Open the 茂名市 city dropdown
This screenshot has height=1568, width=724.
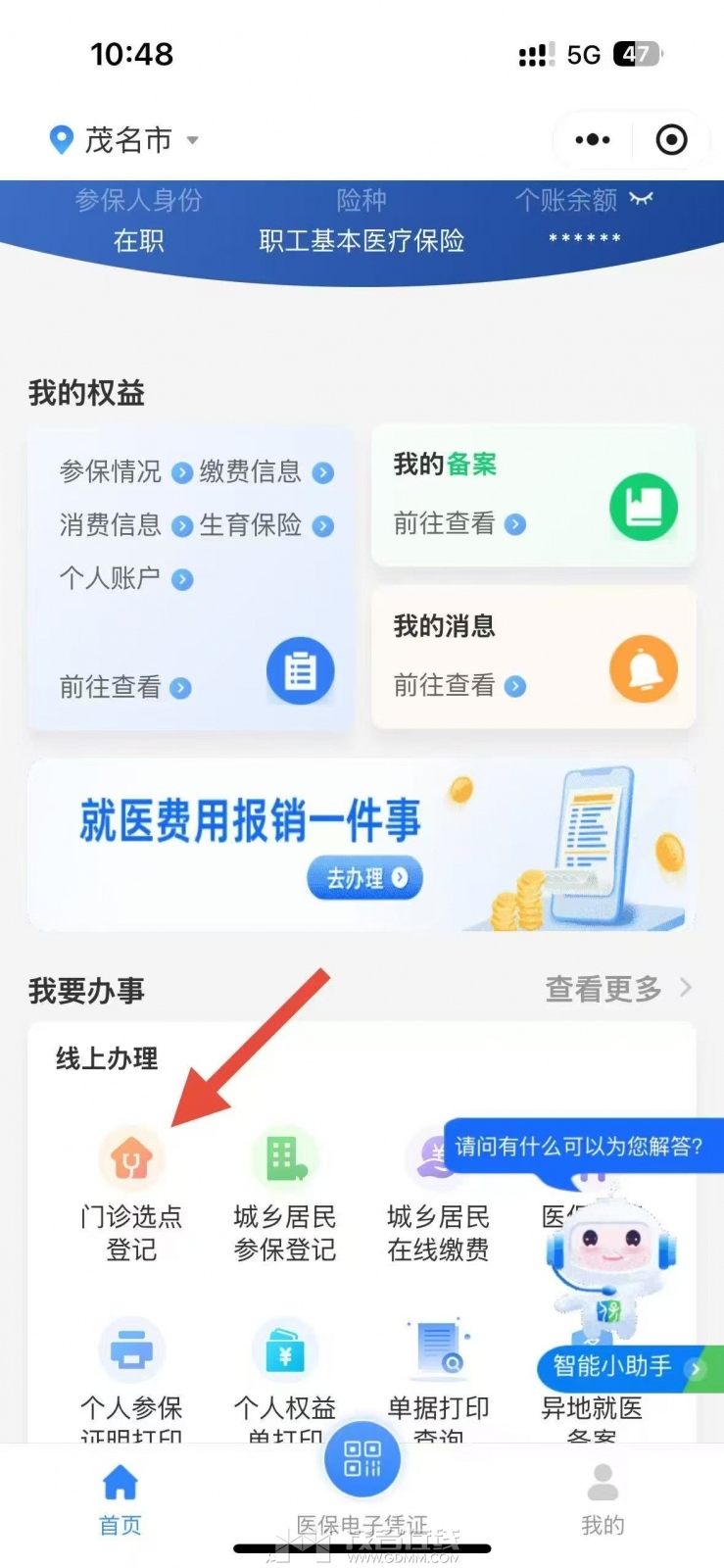(124, 140)
